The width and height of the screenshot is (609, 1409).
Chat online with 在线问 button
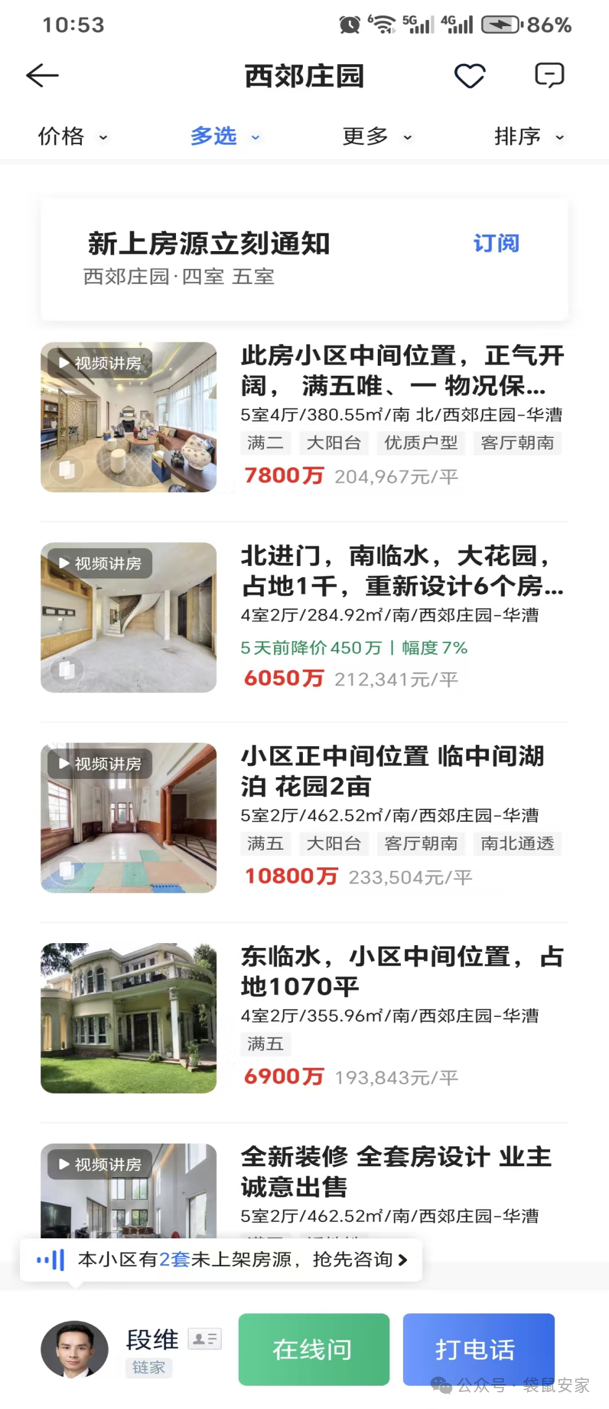tap(313, 1349)
